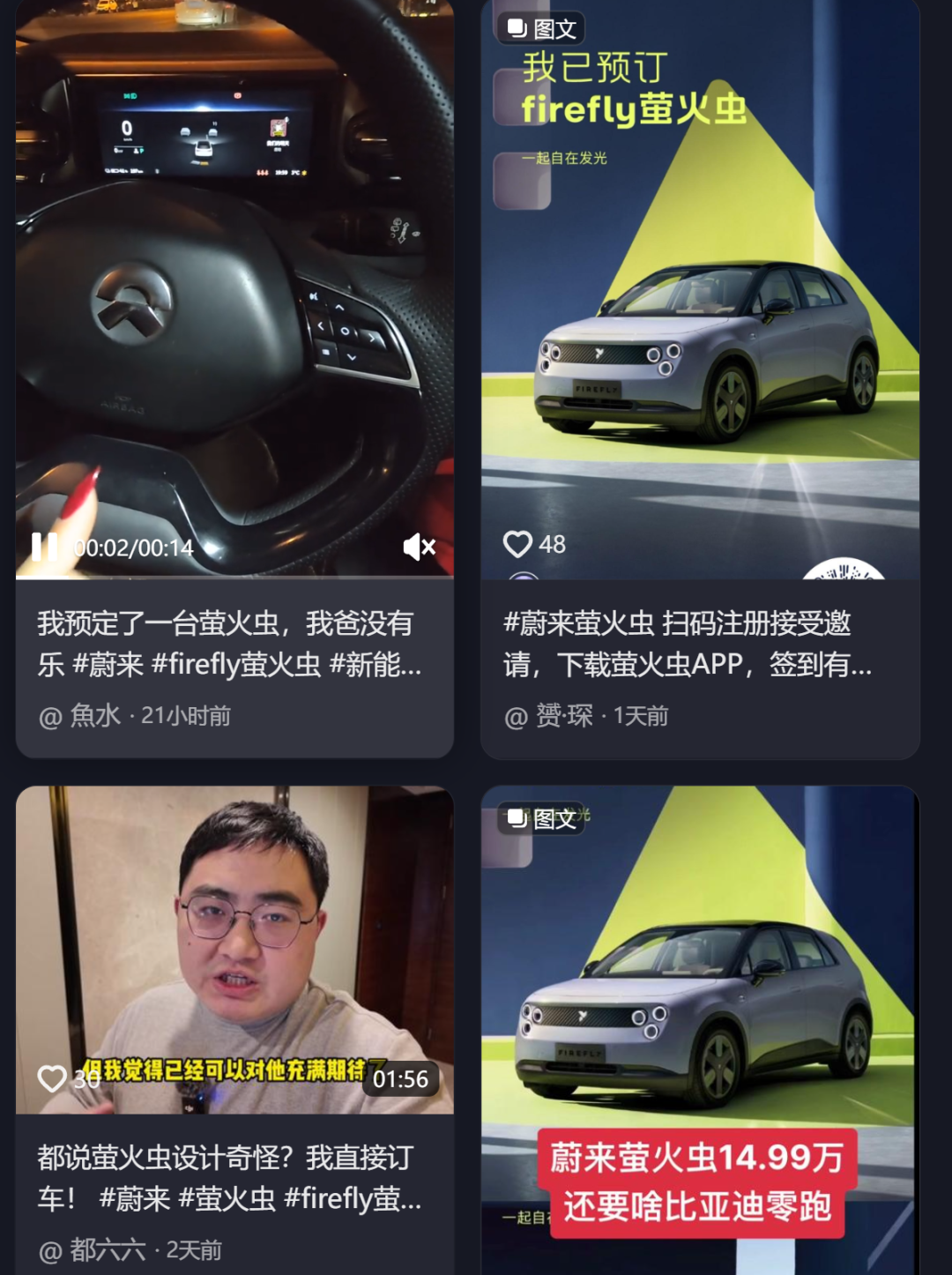The width and height of the screenshot is (952, 1275).
Task: Like the 我已预订 firefly萤火虫 post
Action: (x=517, y=544)
